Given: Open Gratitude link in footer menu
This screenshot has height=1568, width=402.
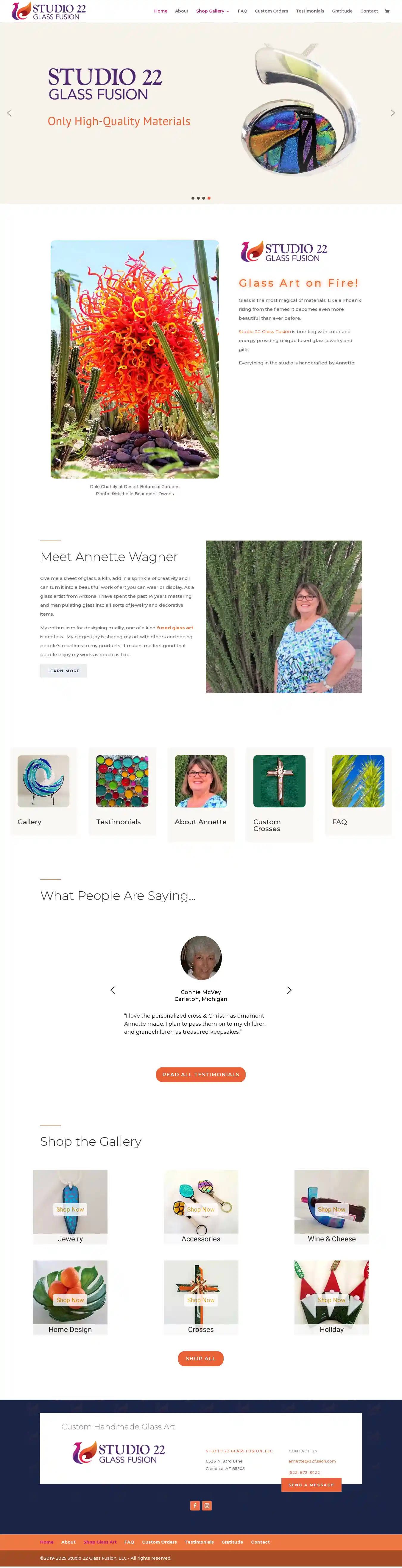Looking at the screenshot, I should pyautogui.click(x=232, y=1542).
